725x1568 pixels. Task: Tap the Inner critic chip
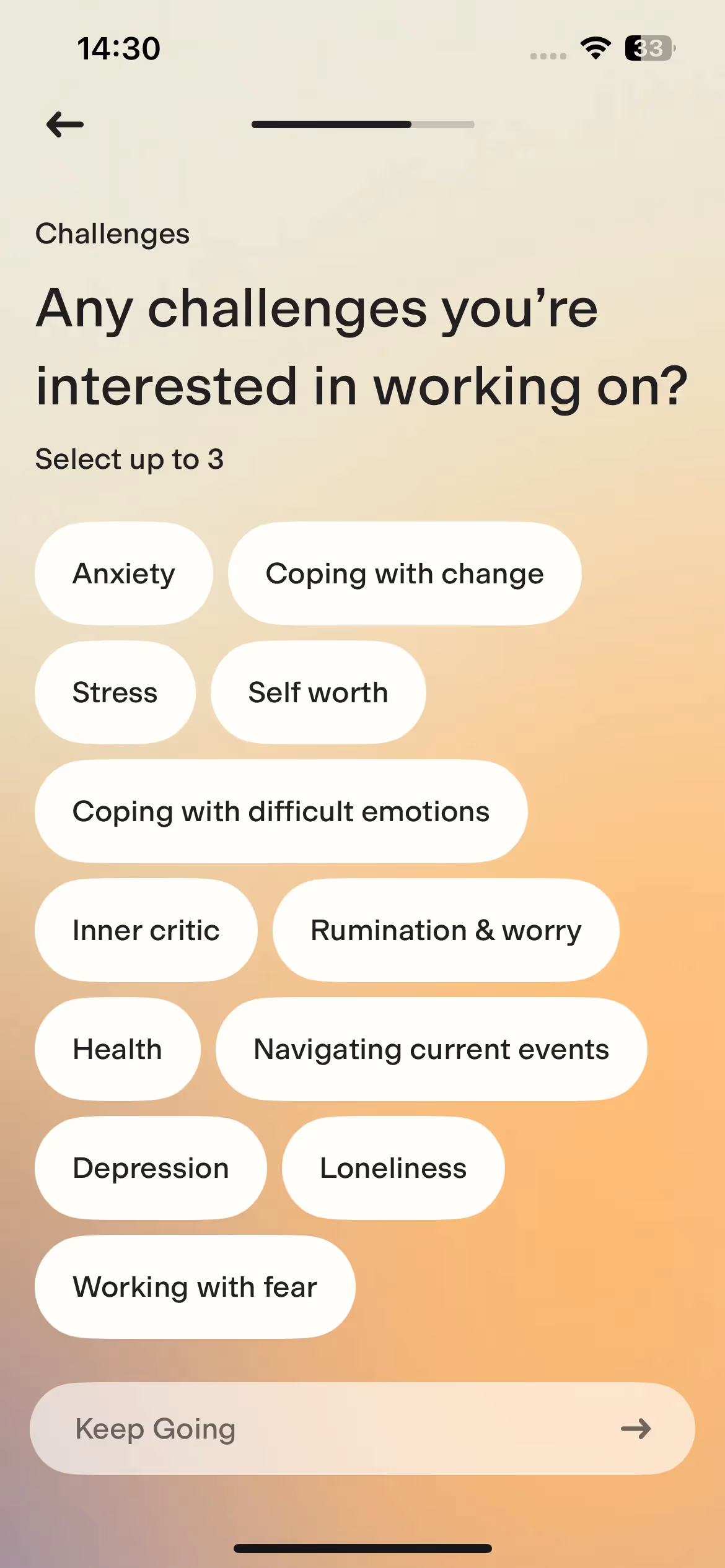[x=146, y=930]
